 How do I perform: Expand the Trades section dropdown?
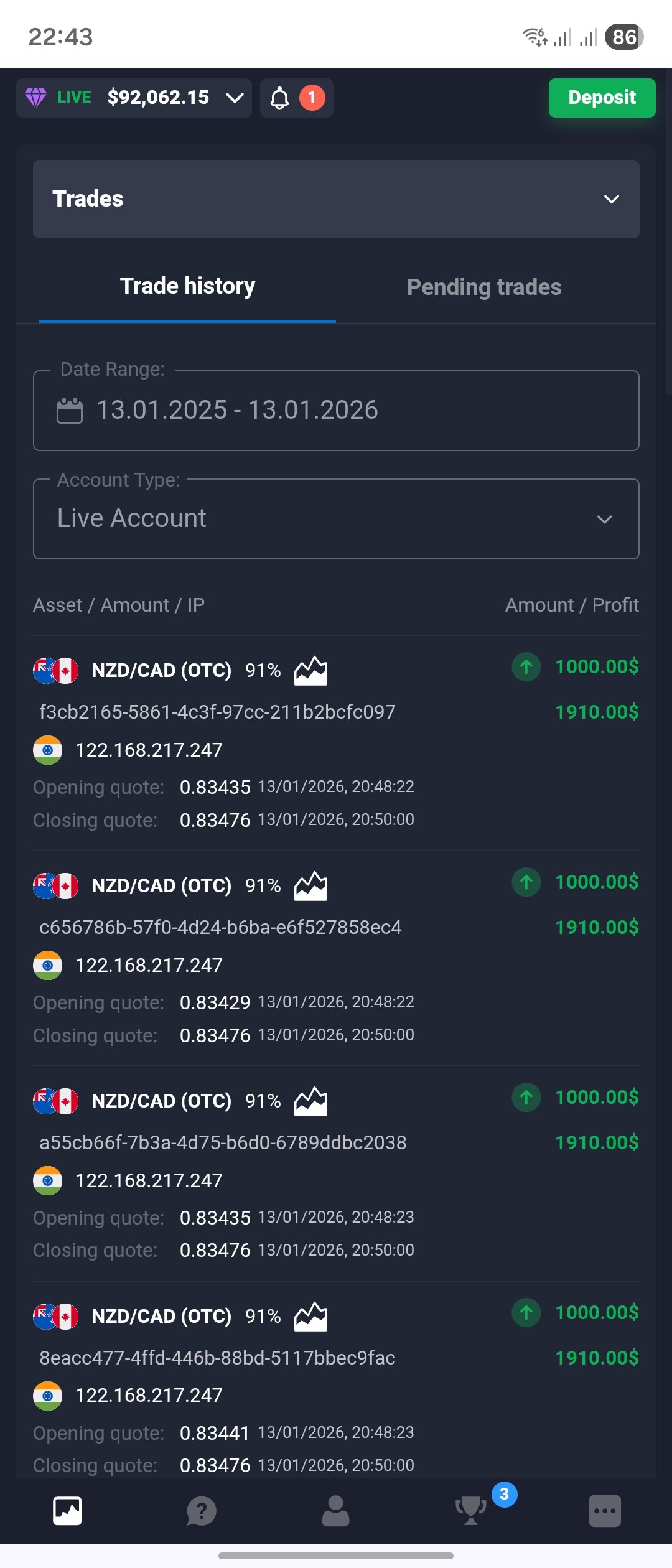click(x=336, y=199)
